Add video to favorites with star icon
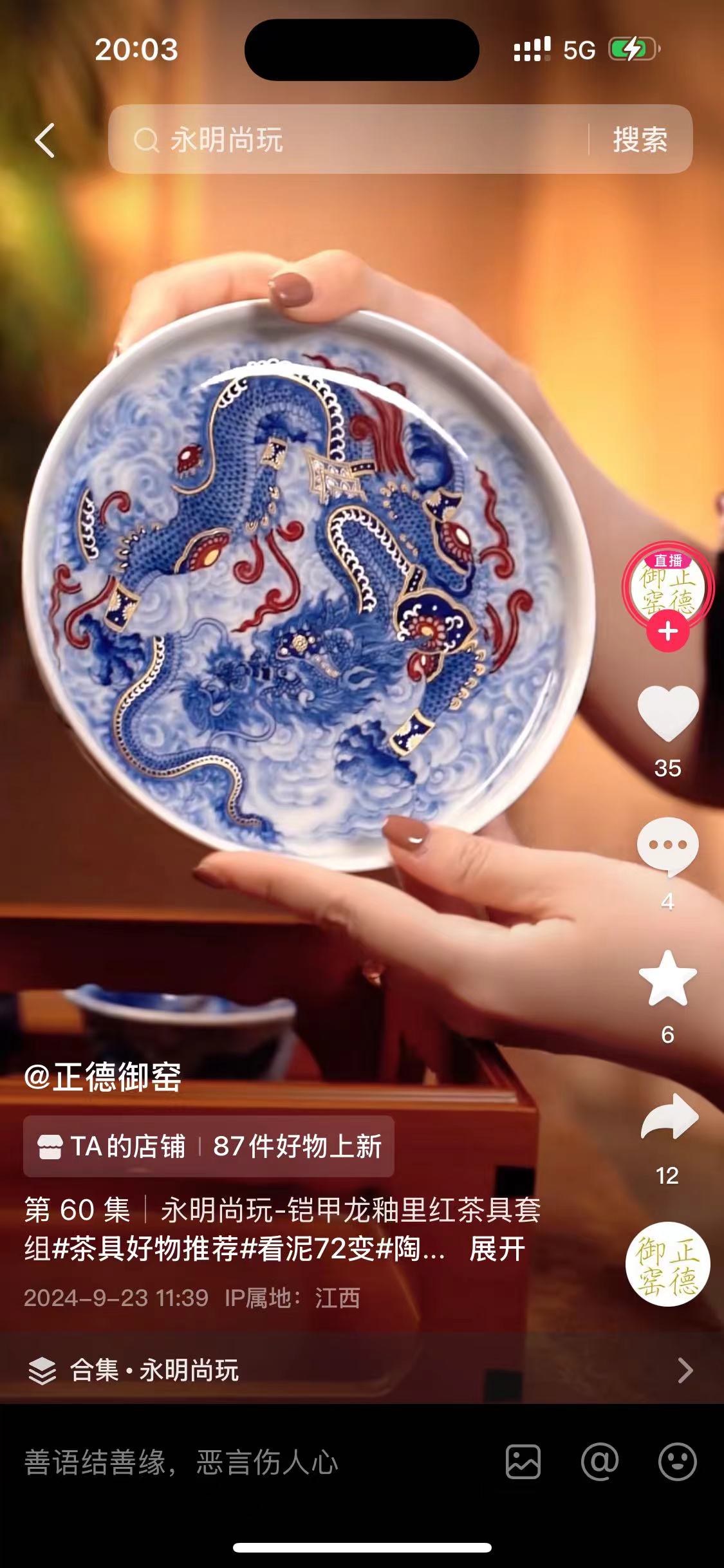 (667, 979)
